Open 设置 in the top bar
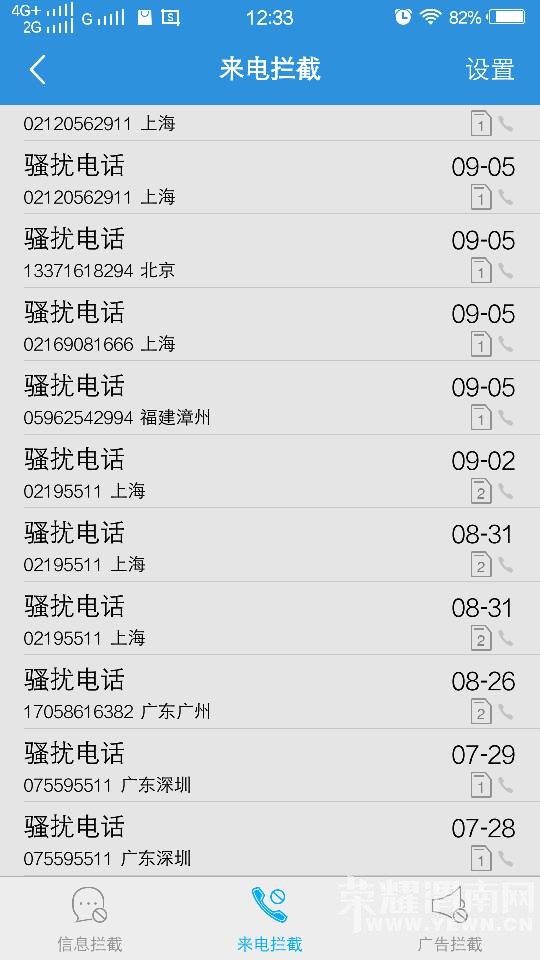 click(x=490, y=69)
